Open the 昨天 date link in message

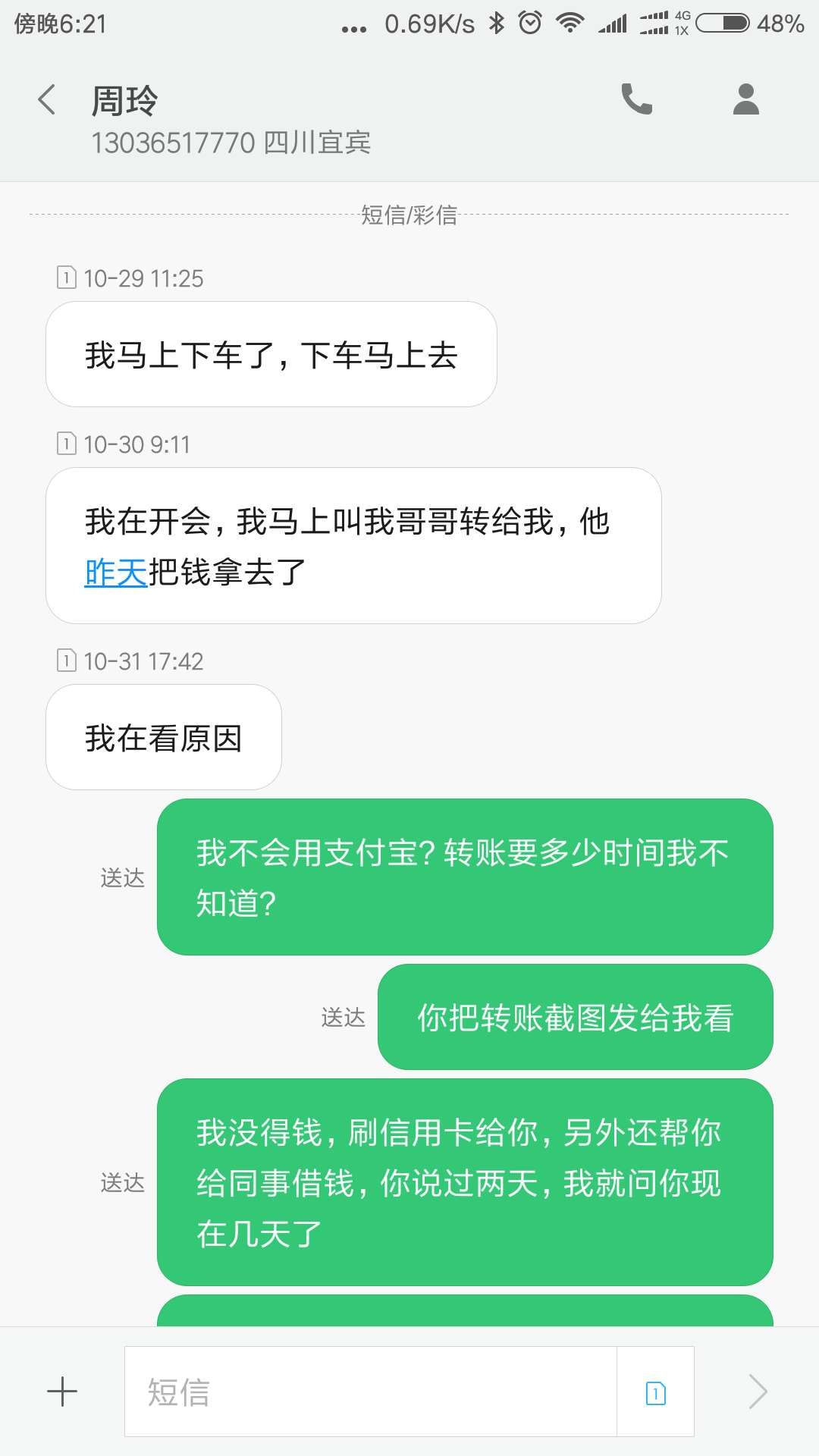tap(115, 572)
